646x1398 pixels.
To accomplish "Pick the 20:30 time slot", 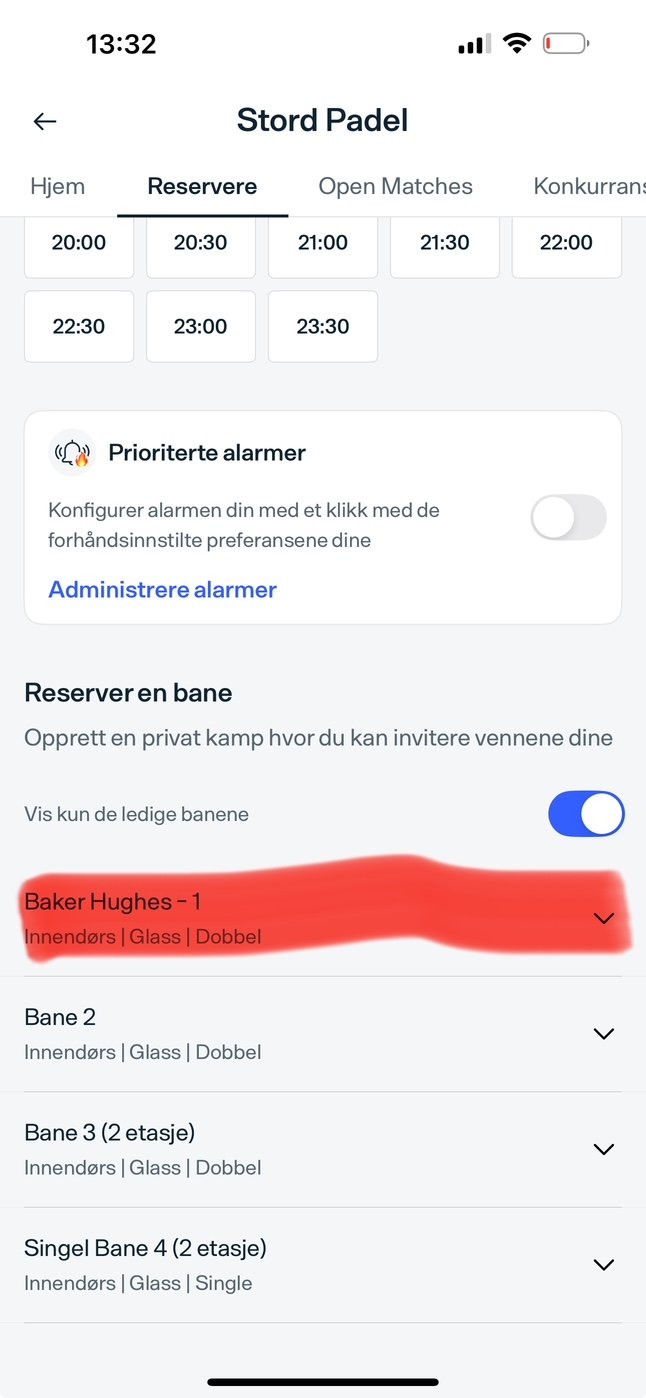I will coord(201,242).
